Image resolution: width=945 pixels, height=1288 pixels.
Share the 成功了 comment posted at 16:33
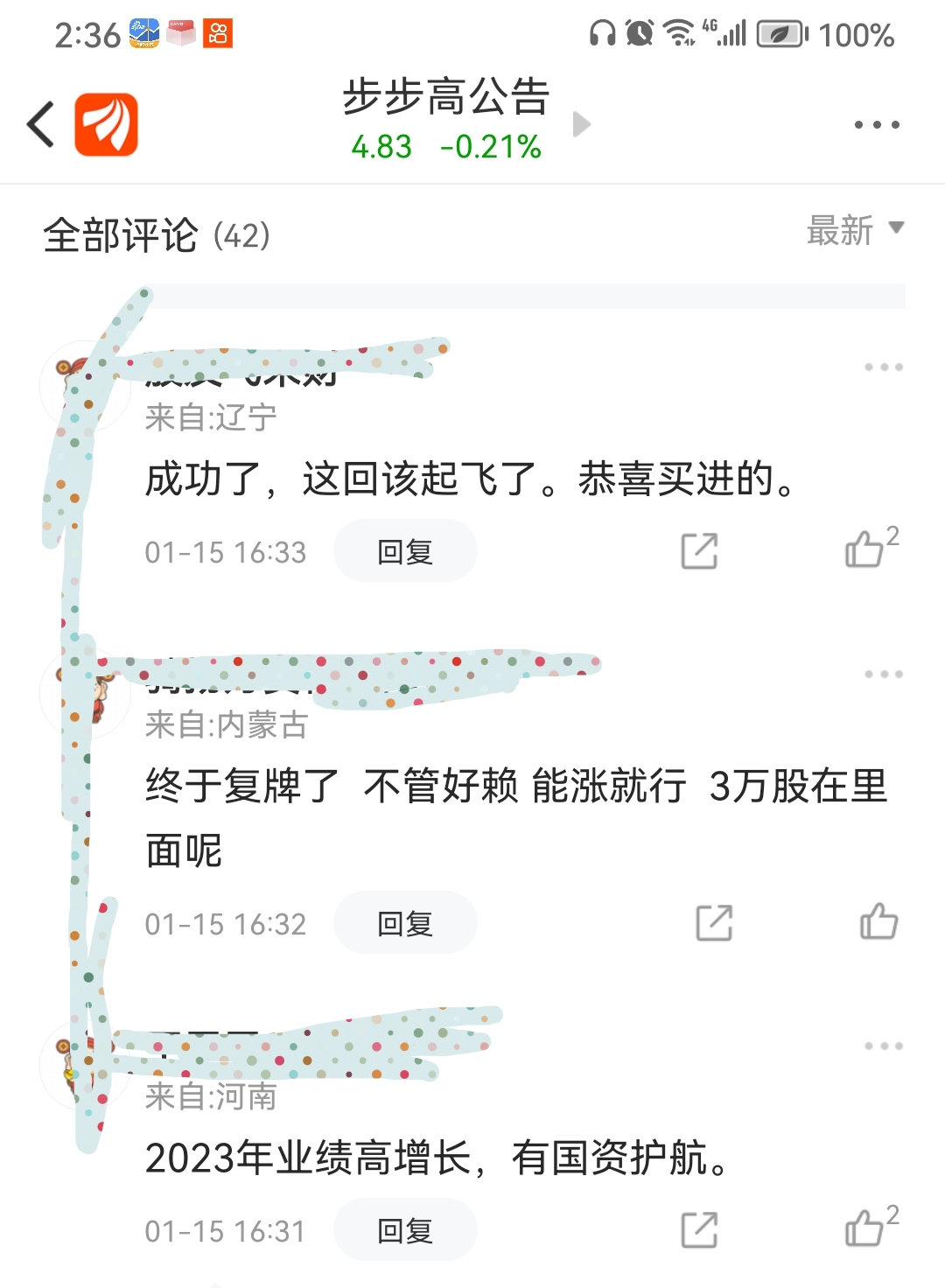pyautogui.click(x=699, y=551)
